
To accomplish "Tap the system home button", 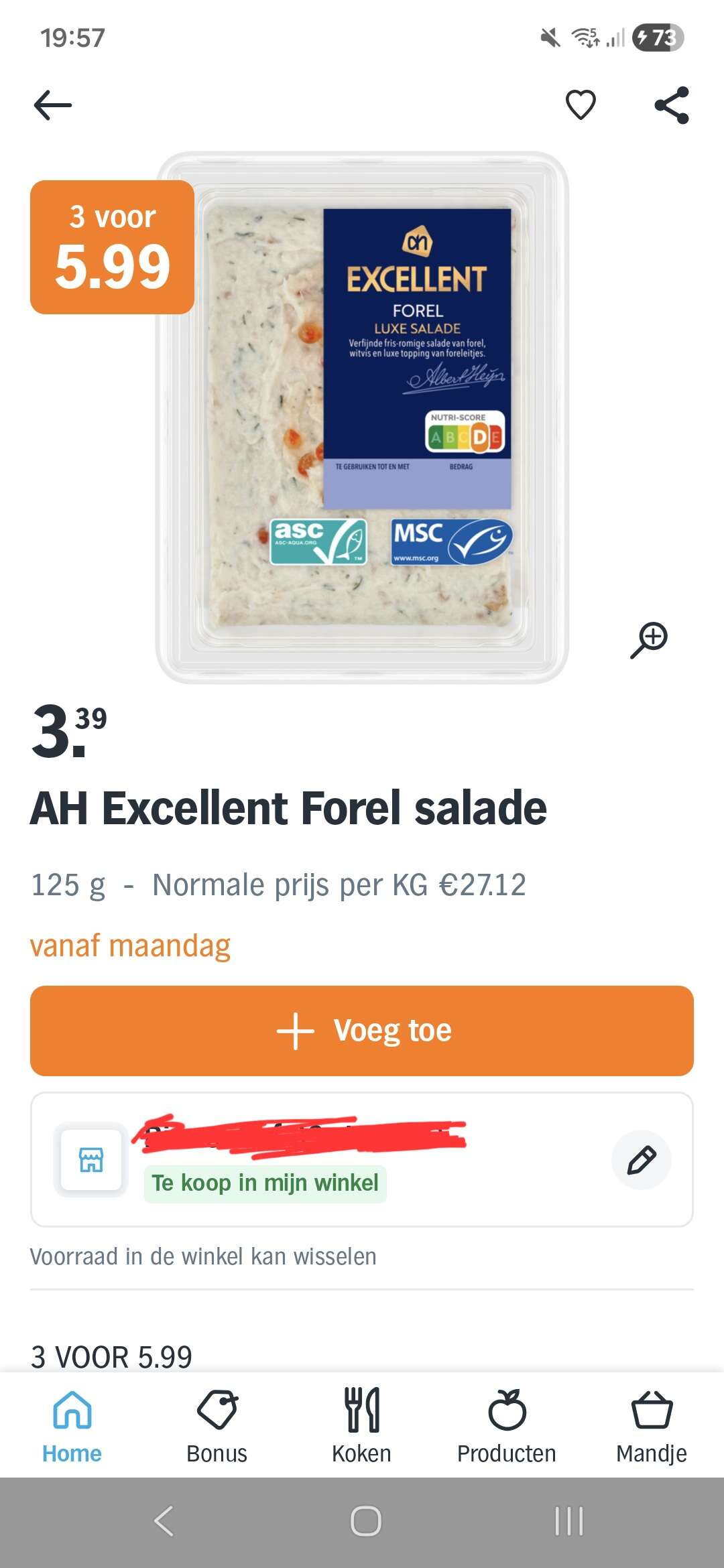I will [366, 1521].
